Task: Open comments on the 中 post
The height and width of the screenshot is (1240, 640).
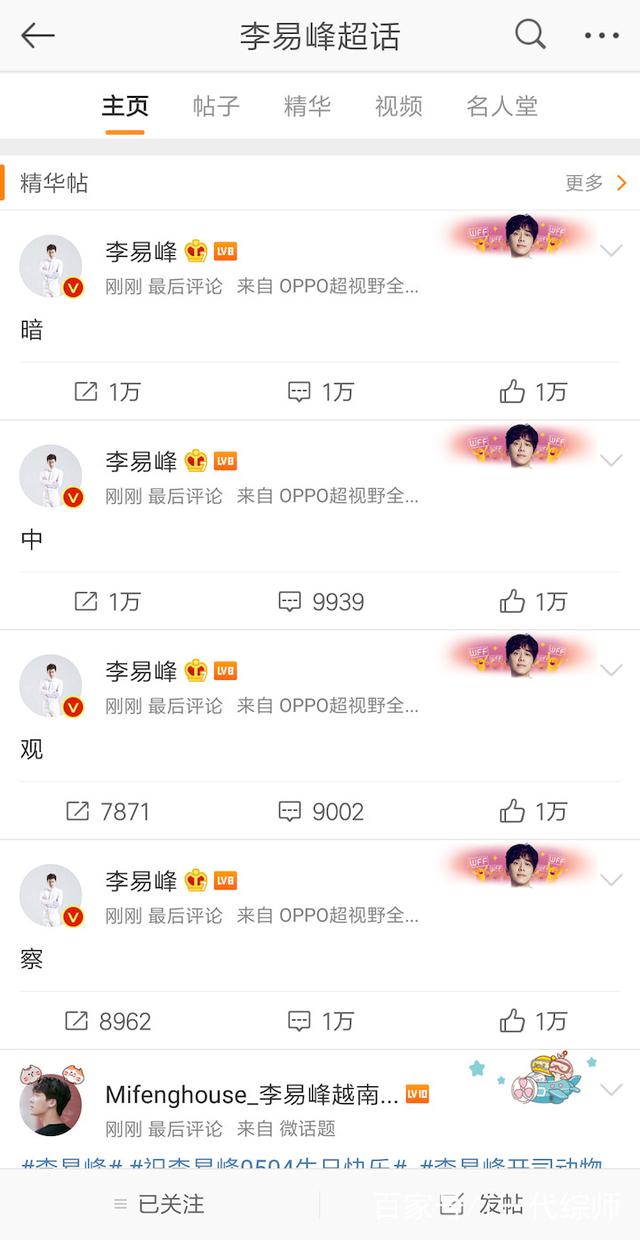Action: (320, 602)
